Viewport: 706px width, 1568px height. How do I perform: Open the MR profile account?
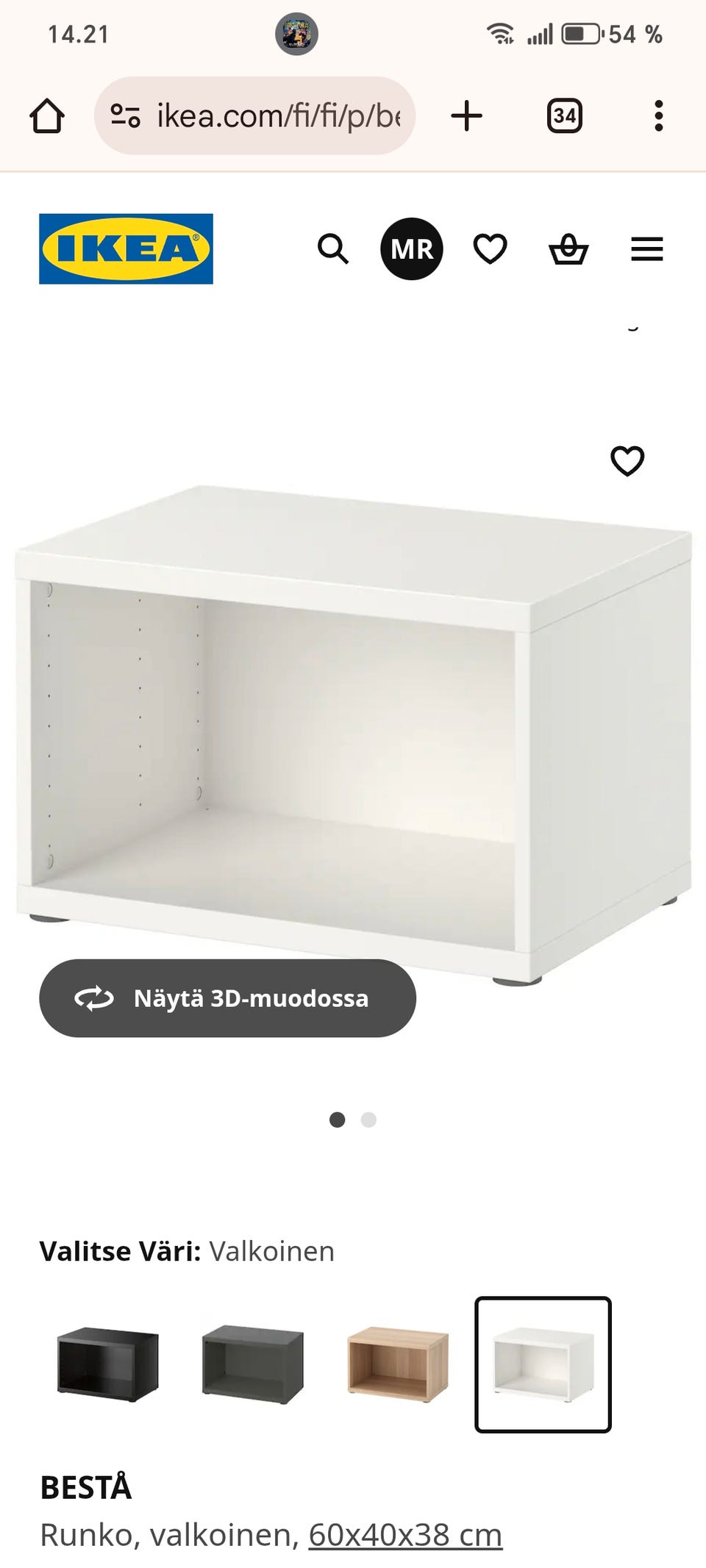coord(411,249)
